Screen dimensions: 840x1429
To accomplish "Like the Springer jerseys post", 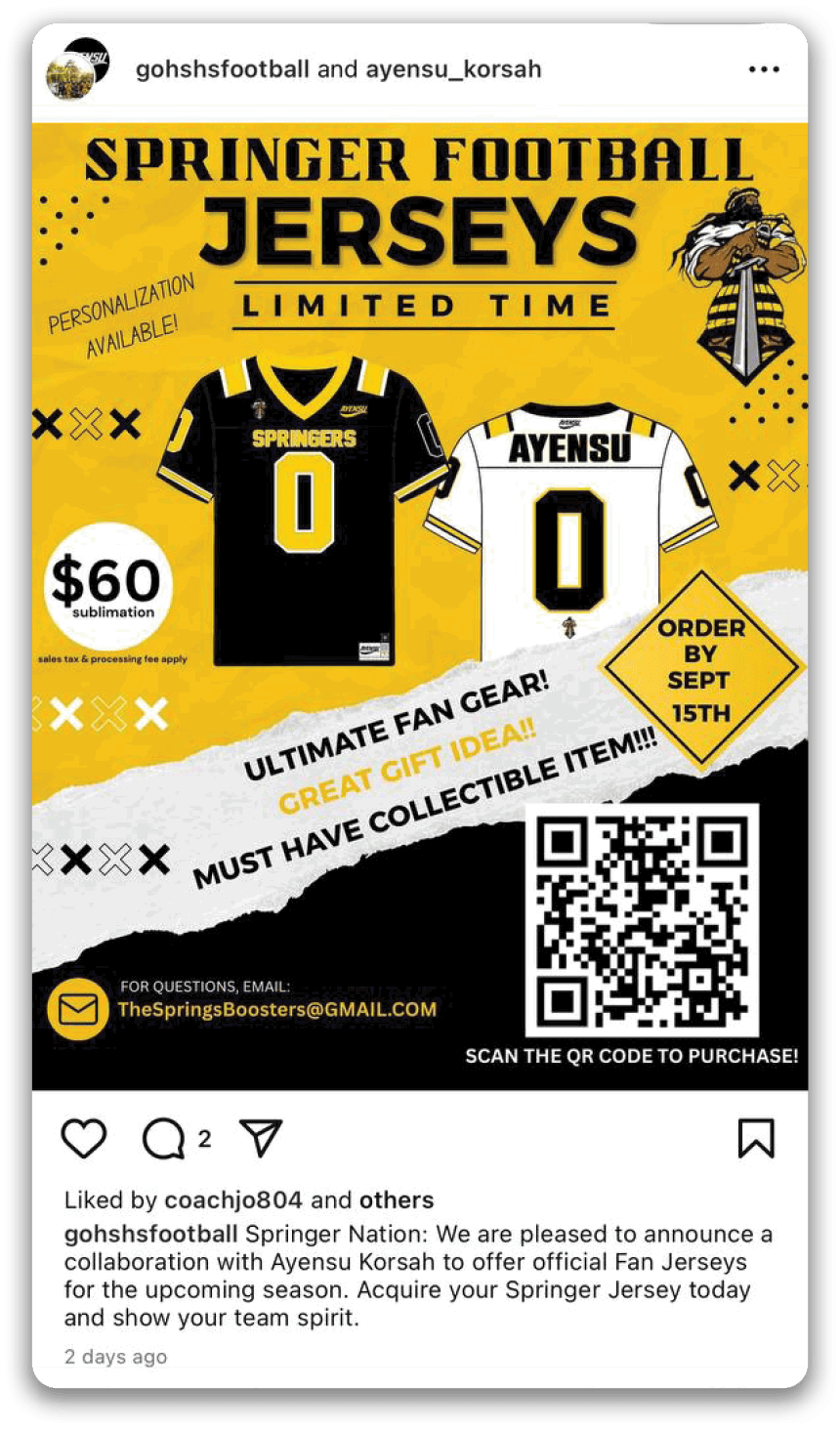I will pos(84,1139).
